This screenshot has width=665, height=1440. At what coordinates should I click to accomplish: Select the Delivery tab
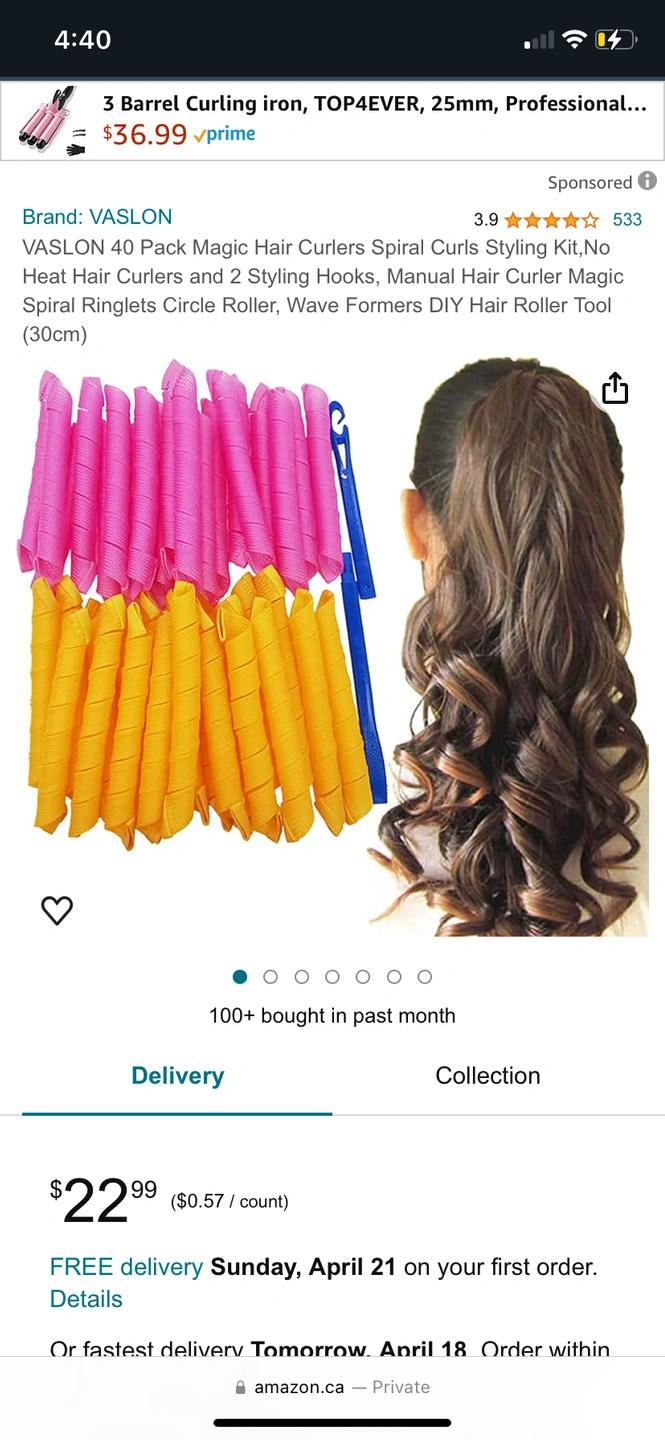coord(178,1076)
